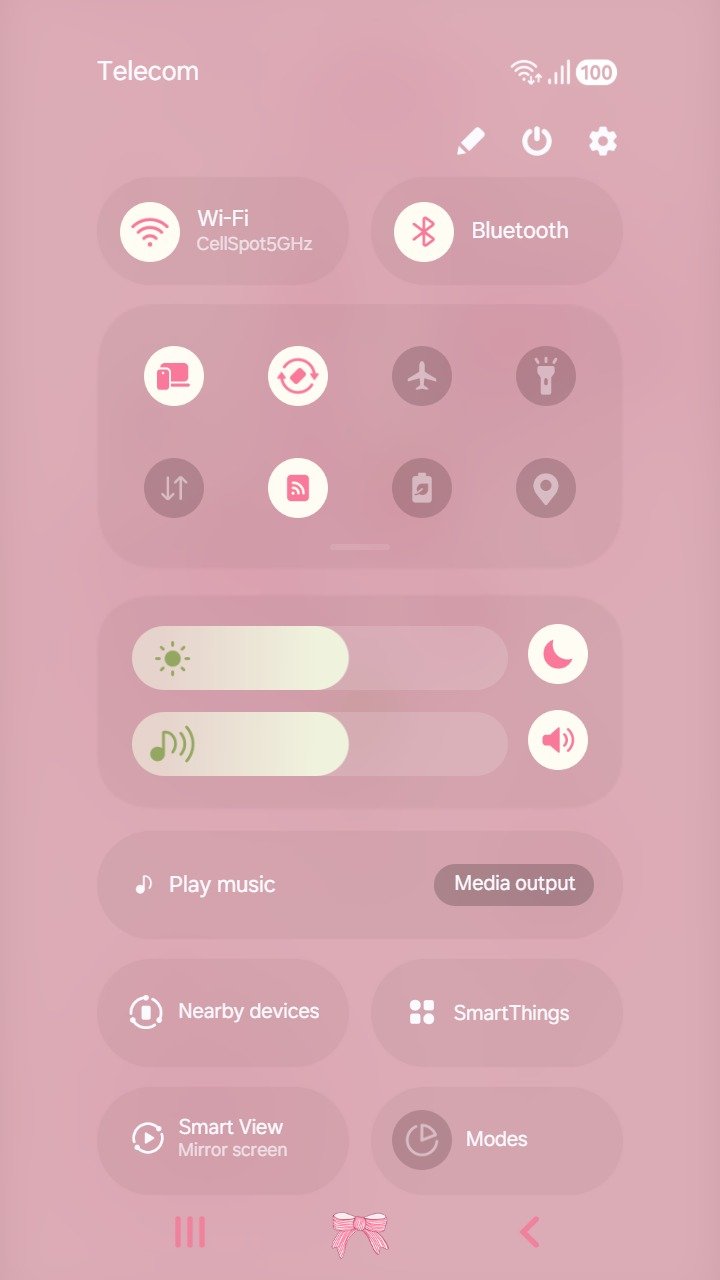
Task: Turn on the flashlight
Action: [546, 377]
